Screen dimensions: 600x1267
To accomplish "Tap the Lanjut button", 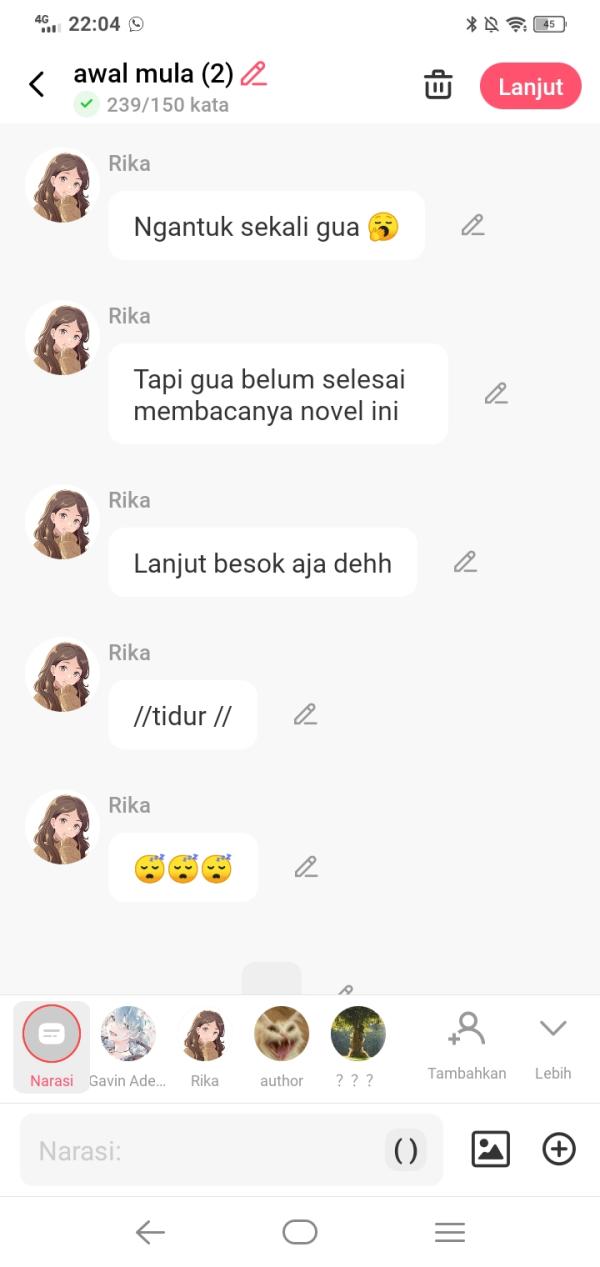I will click(x=530, y=86).
